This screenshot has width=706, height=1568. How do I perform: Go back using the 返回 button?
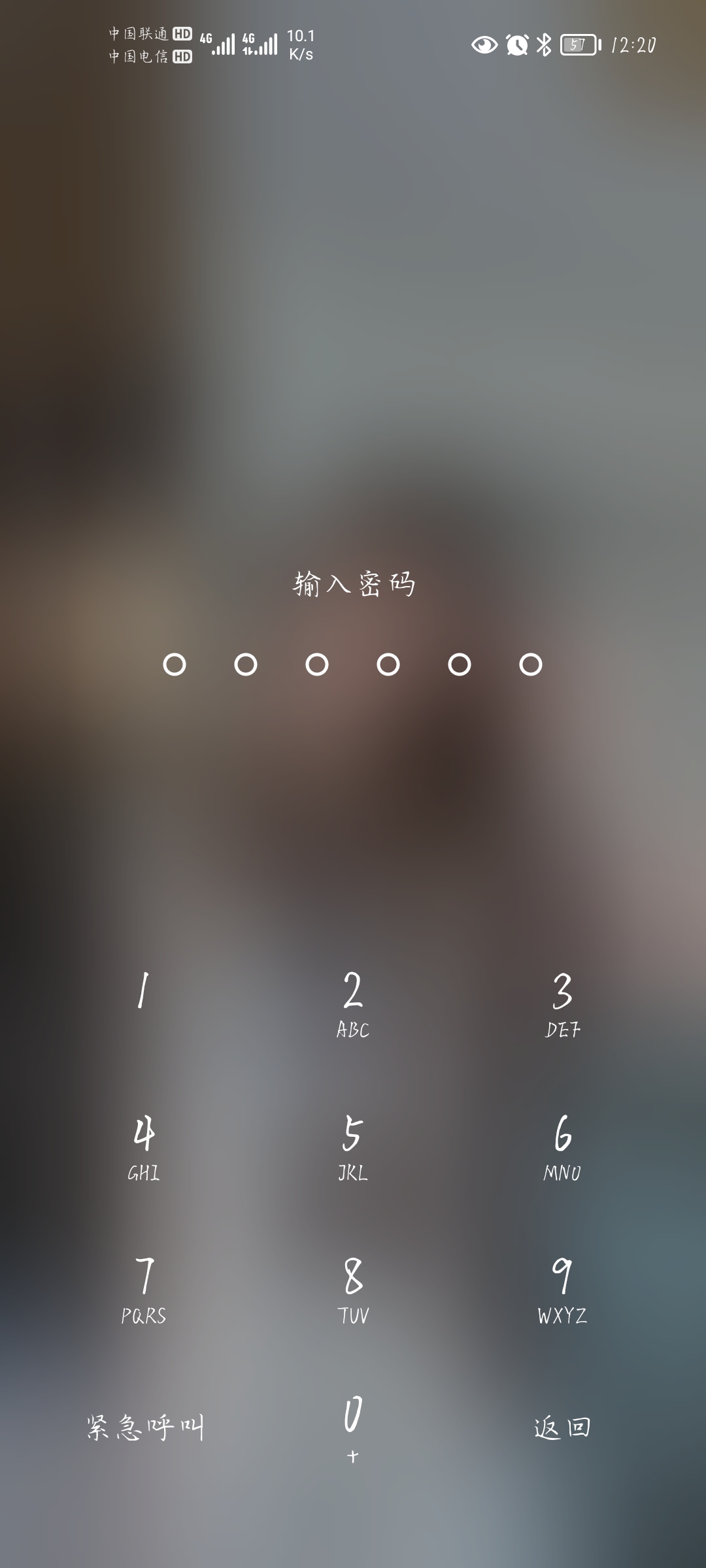tap(562, 1428)
